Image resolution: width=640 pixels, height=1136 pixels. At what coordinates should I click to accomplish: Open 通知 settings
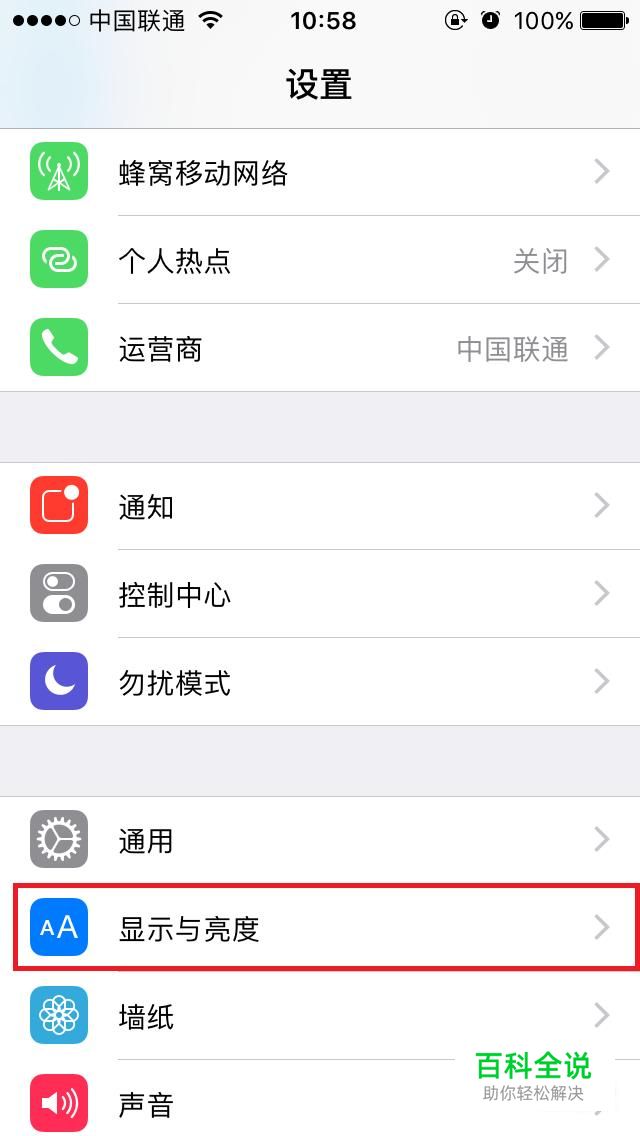coord(320,506)
